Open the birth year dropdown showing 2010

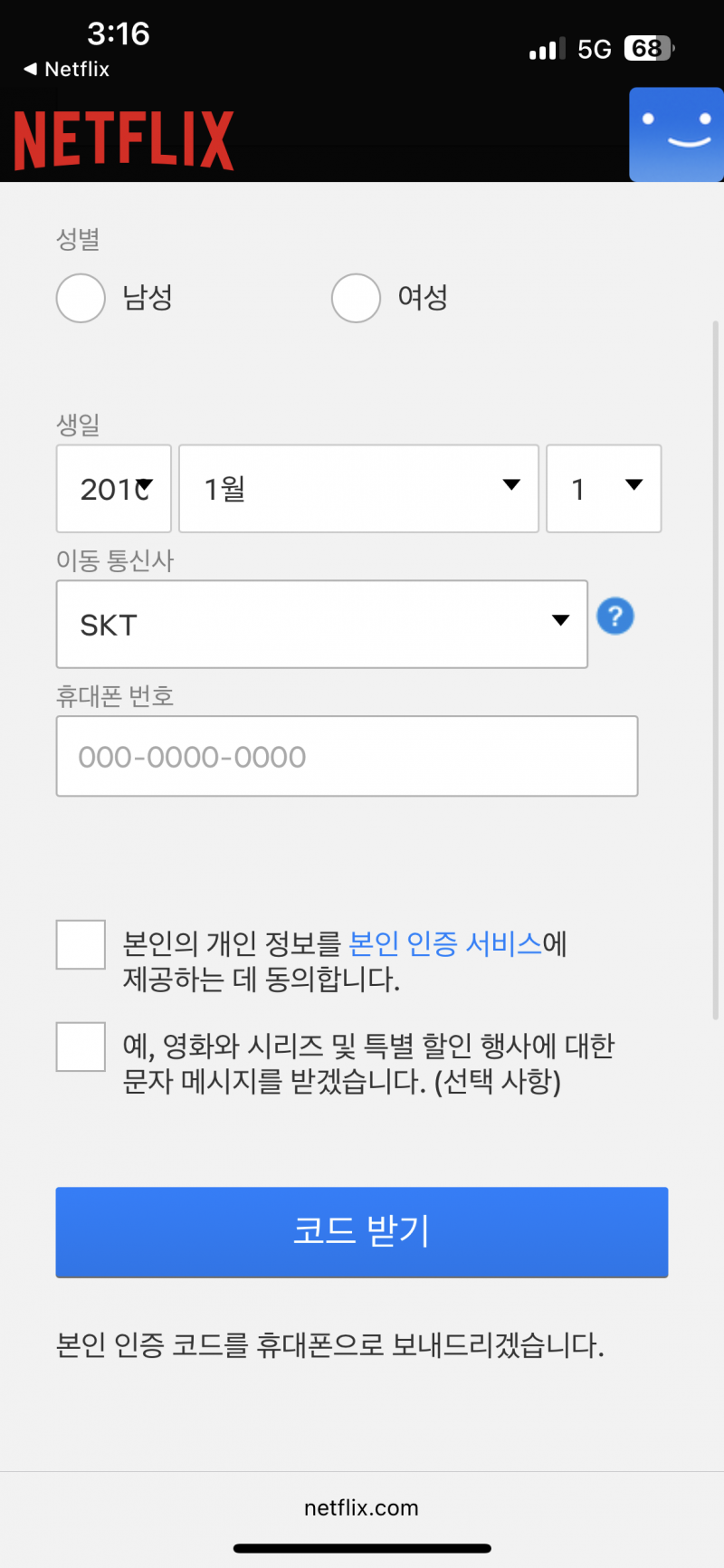113,489
